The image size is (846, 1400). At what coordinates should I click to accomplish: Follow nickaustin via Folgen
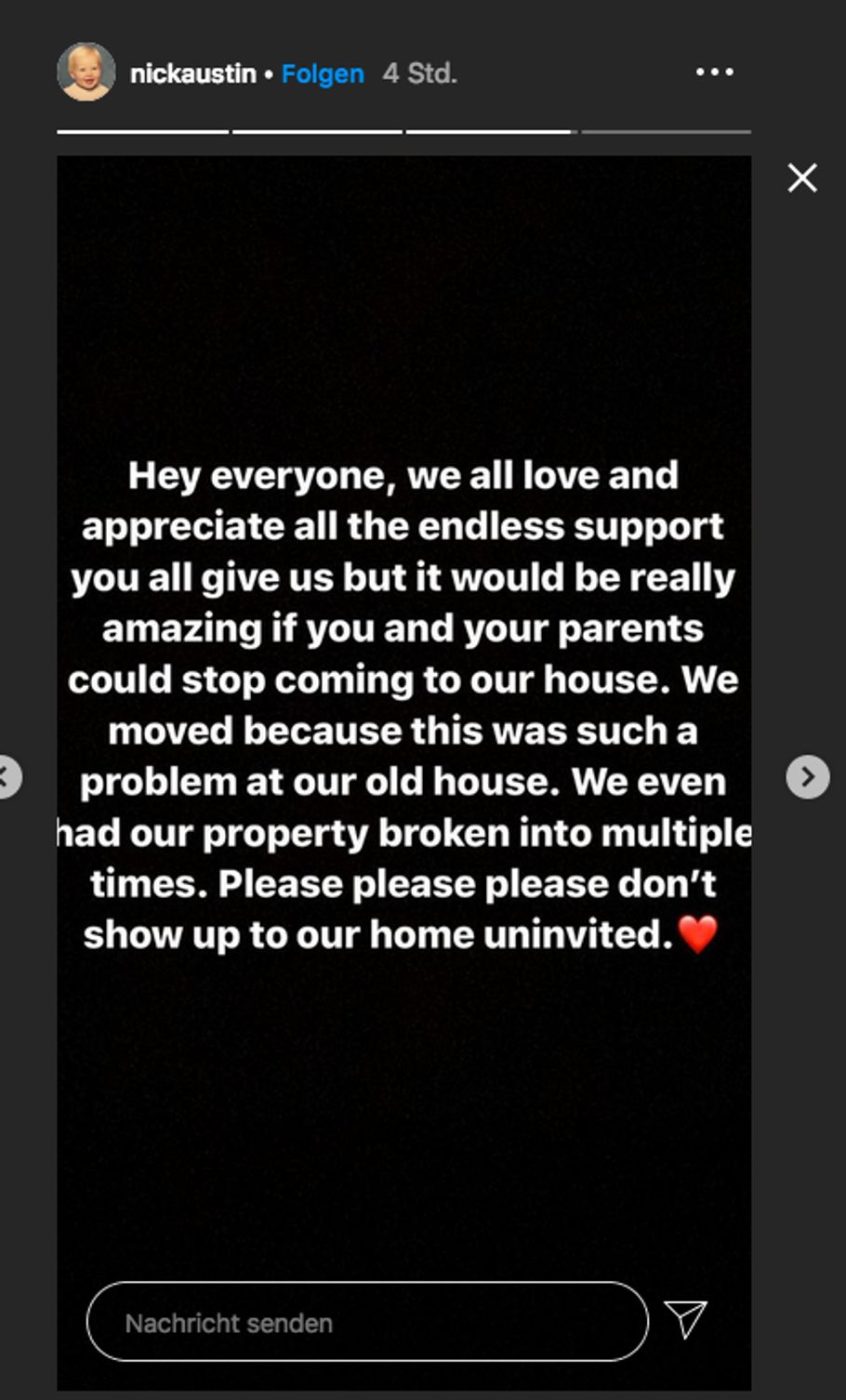[323, 73]
